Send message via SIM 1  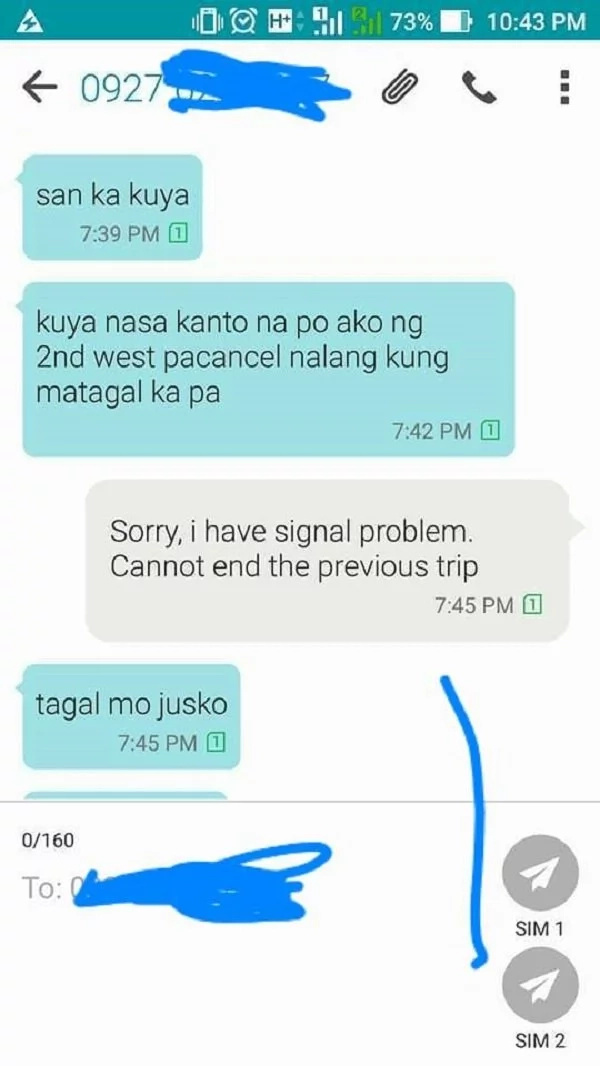click(x=540, y=874)
